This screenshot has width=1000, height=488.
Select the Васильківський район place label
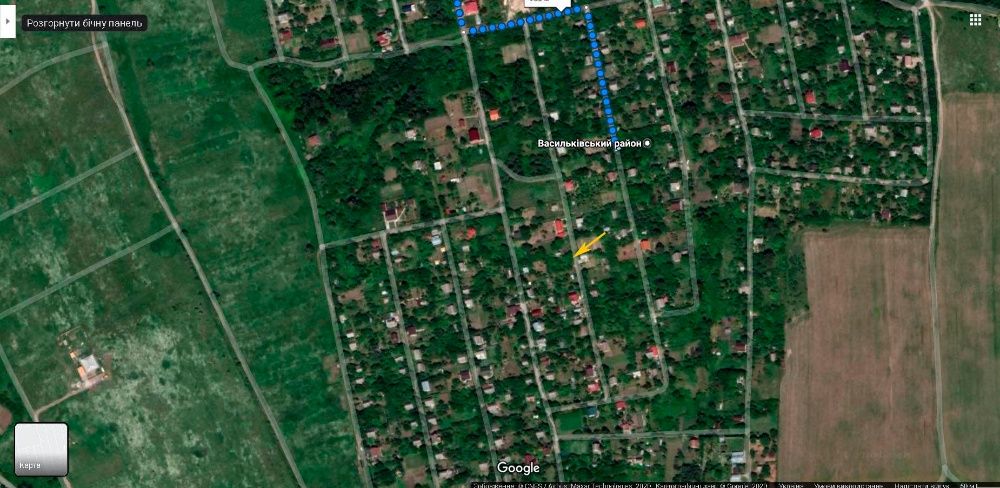[588, 144]
